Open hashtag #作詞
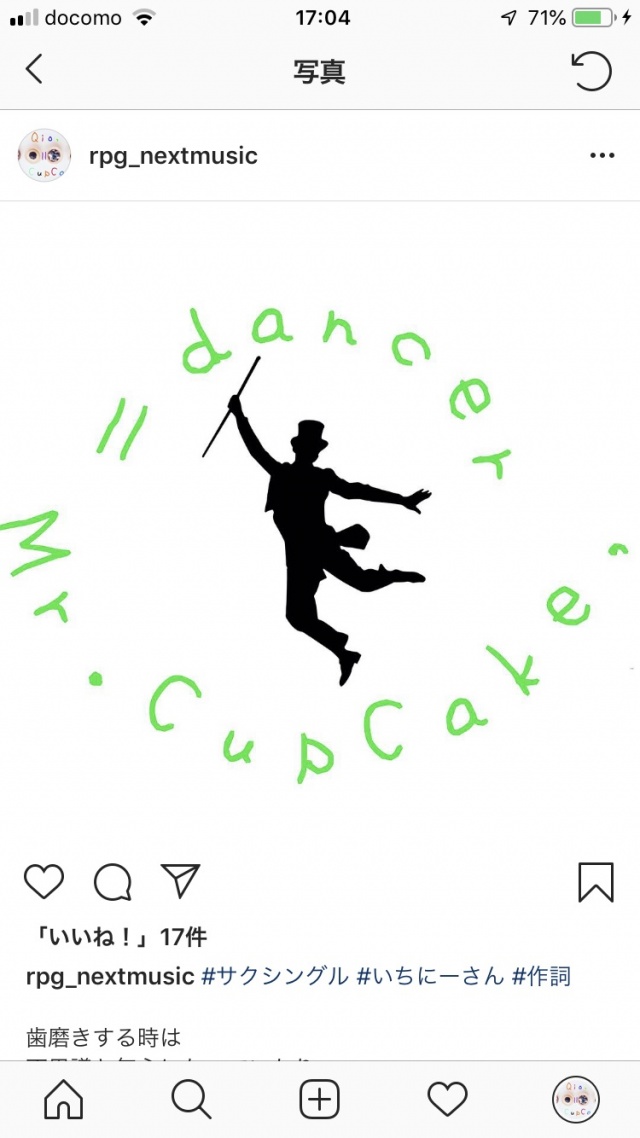 click(x=542, y=976)
